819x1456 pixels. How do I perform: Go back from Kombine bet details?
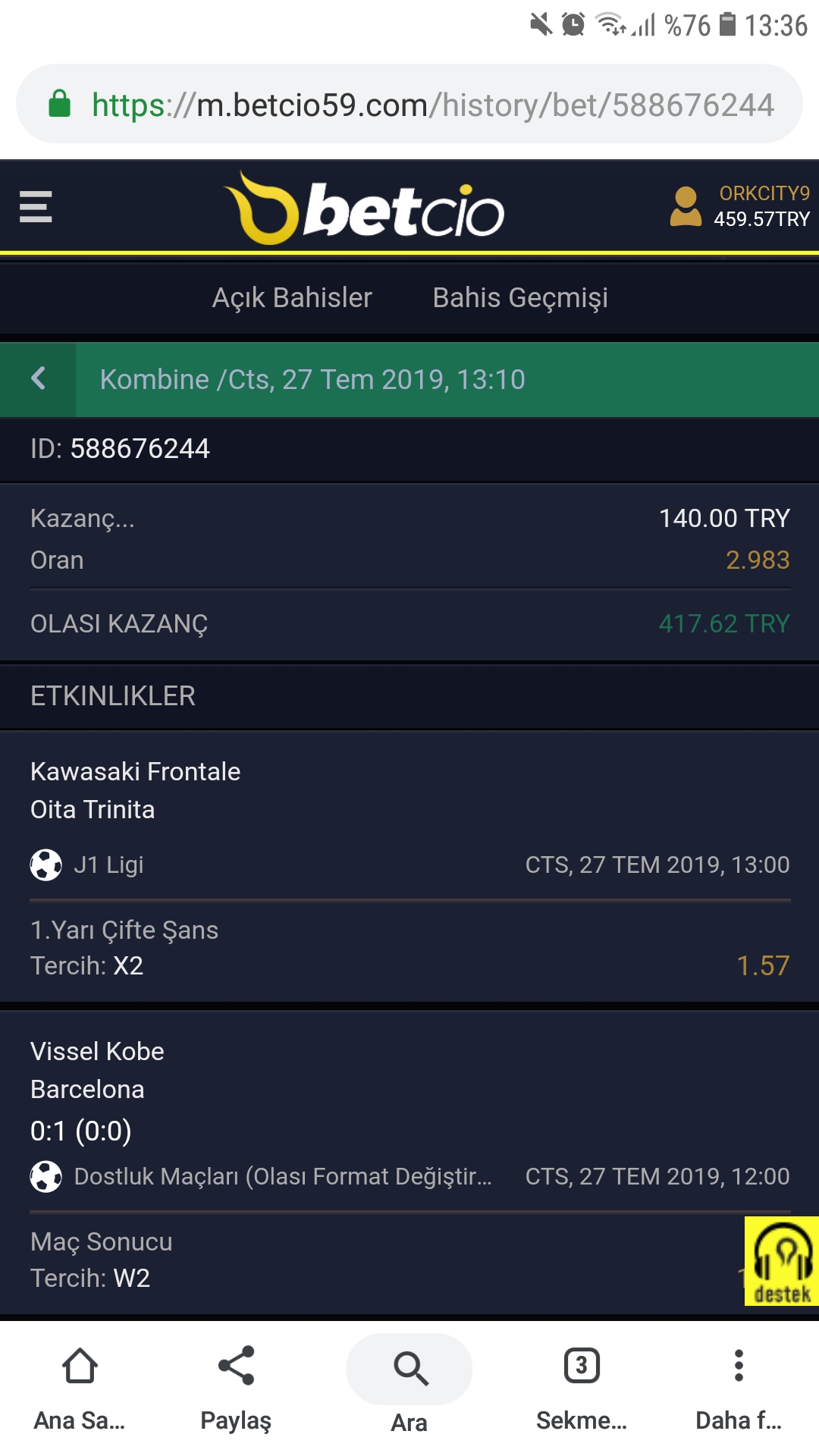click(x=38, y=378)
